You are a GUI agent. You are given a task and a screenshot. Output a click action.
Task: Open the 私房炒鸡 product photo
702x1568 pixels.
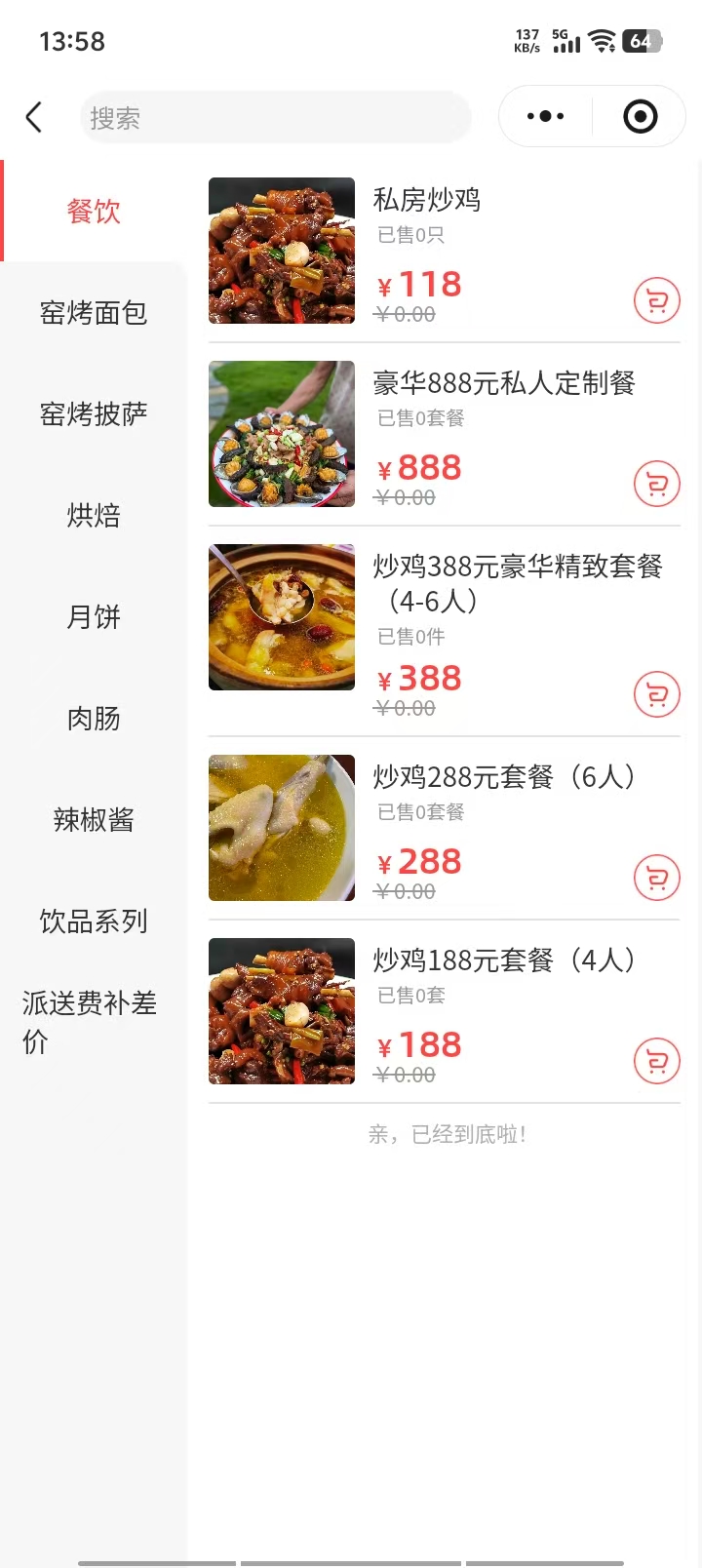tap(282, 251)
